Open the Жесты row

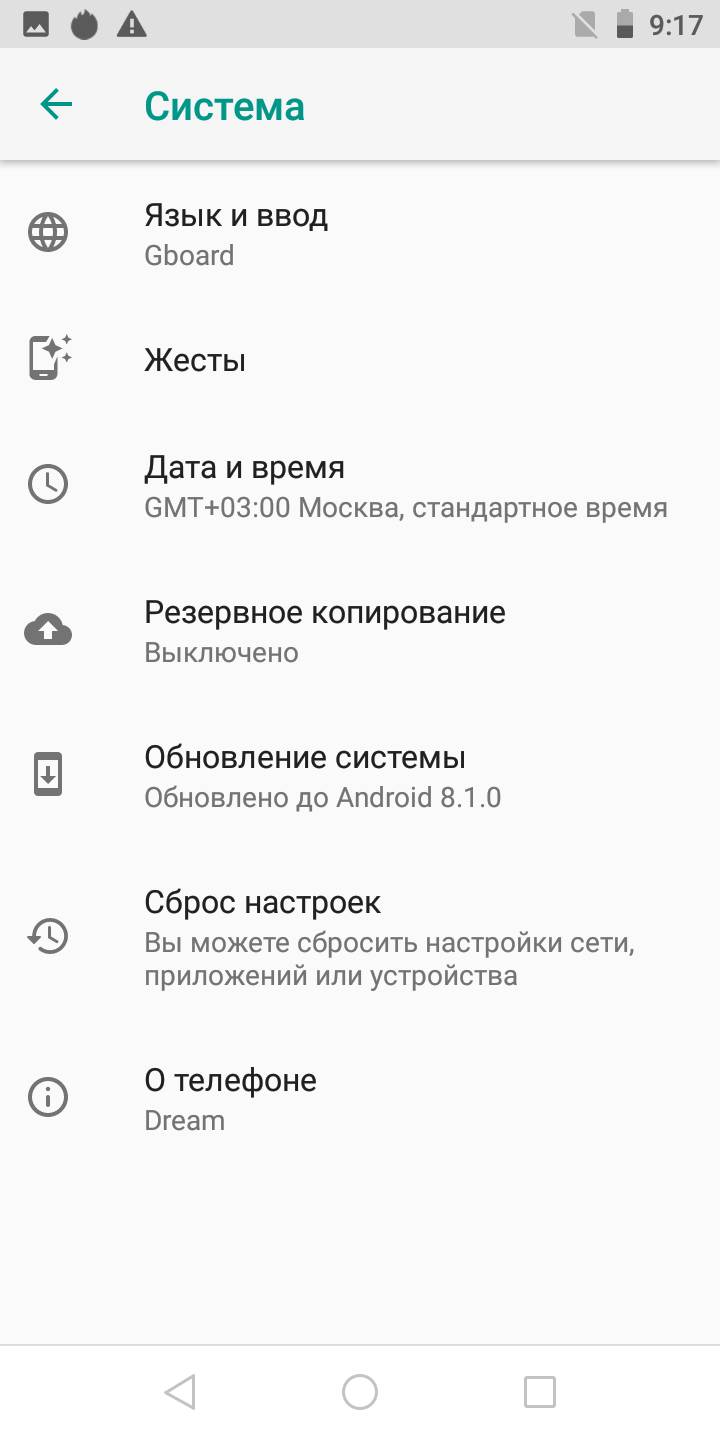[x=360, y=359]
